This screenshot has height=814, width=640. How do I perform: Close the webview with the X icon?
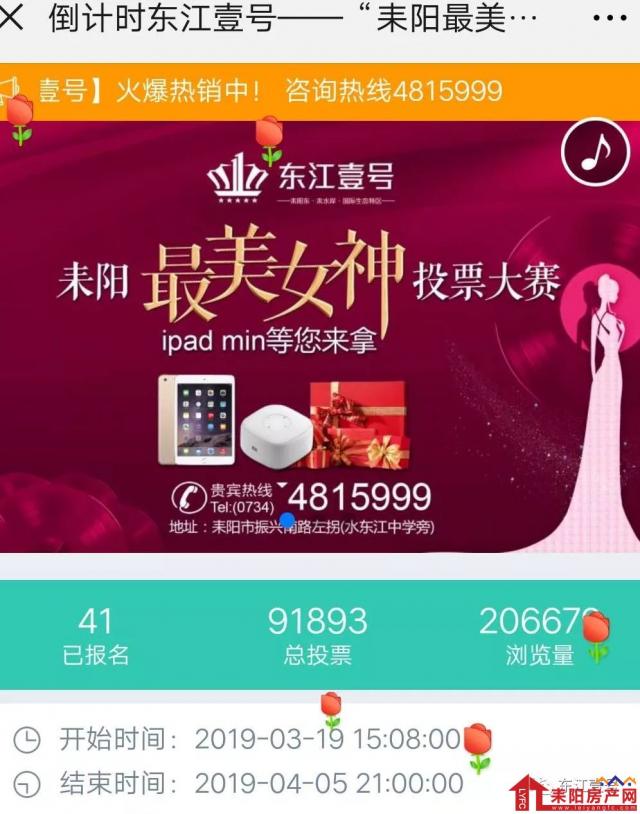tap(14, 19)
